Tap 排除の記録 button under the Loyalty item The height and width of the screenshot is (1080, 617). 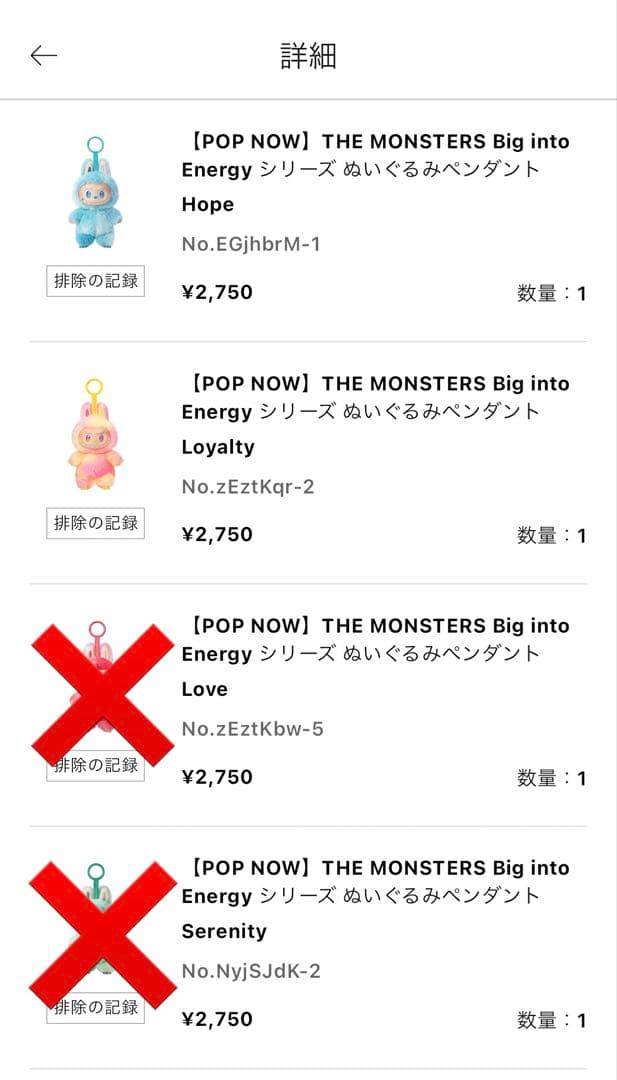click(x=96, y=523)
